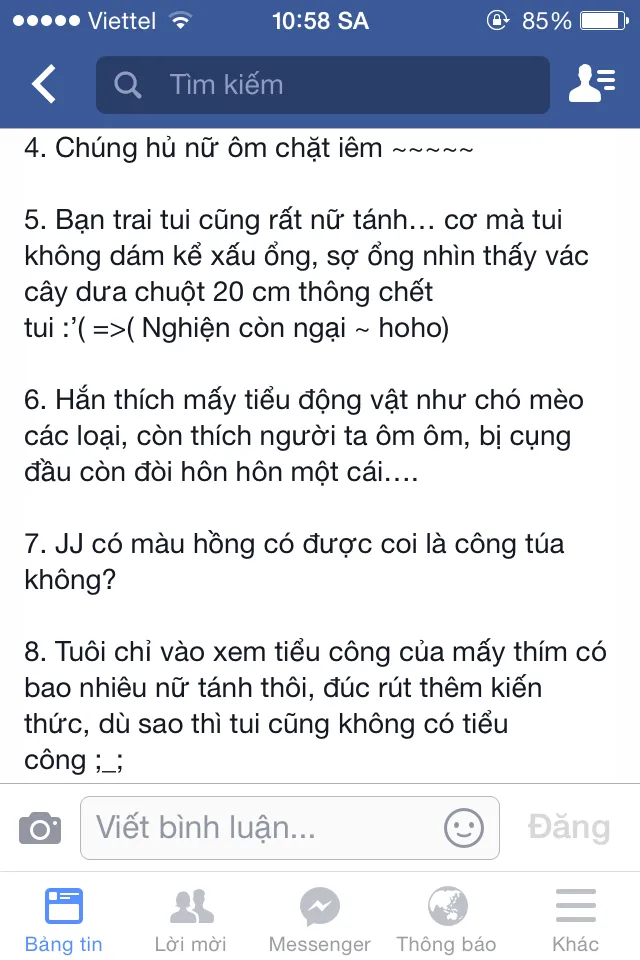
Task: Open the Tìm kiếm search field
Action: pos(322,85)
